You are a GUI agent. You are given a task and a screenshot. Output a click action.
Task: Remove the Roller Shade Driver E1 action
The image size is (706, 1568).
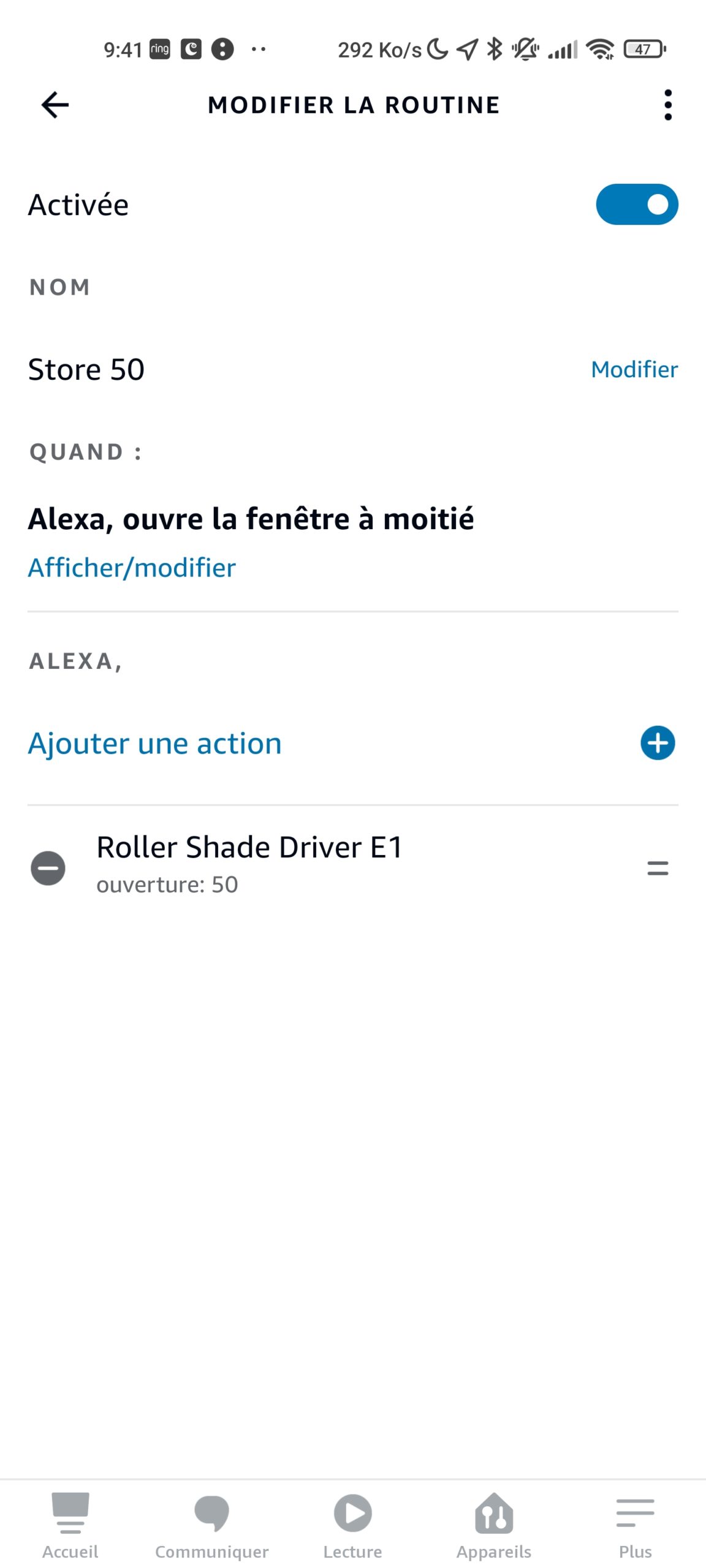click(48, 868)
